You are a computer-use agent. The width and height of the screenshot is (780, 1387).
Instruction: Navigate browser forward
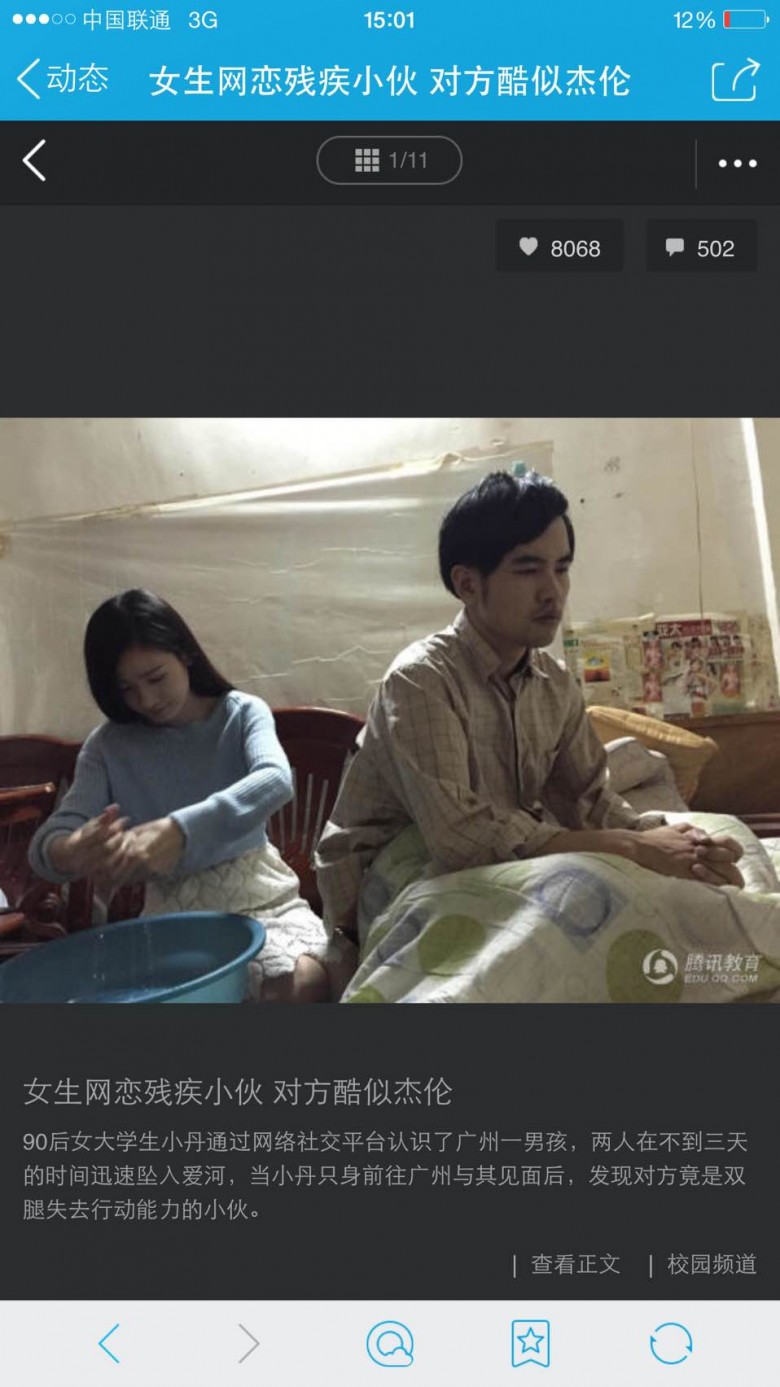pos(249,1343)
